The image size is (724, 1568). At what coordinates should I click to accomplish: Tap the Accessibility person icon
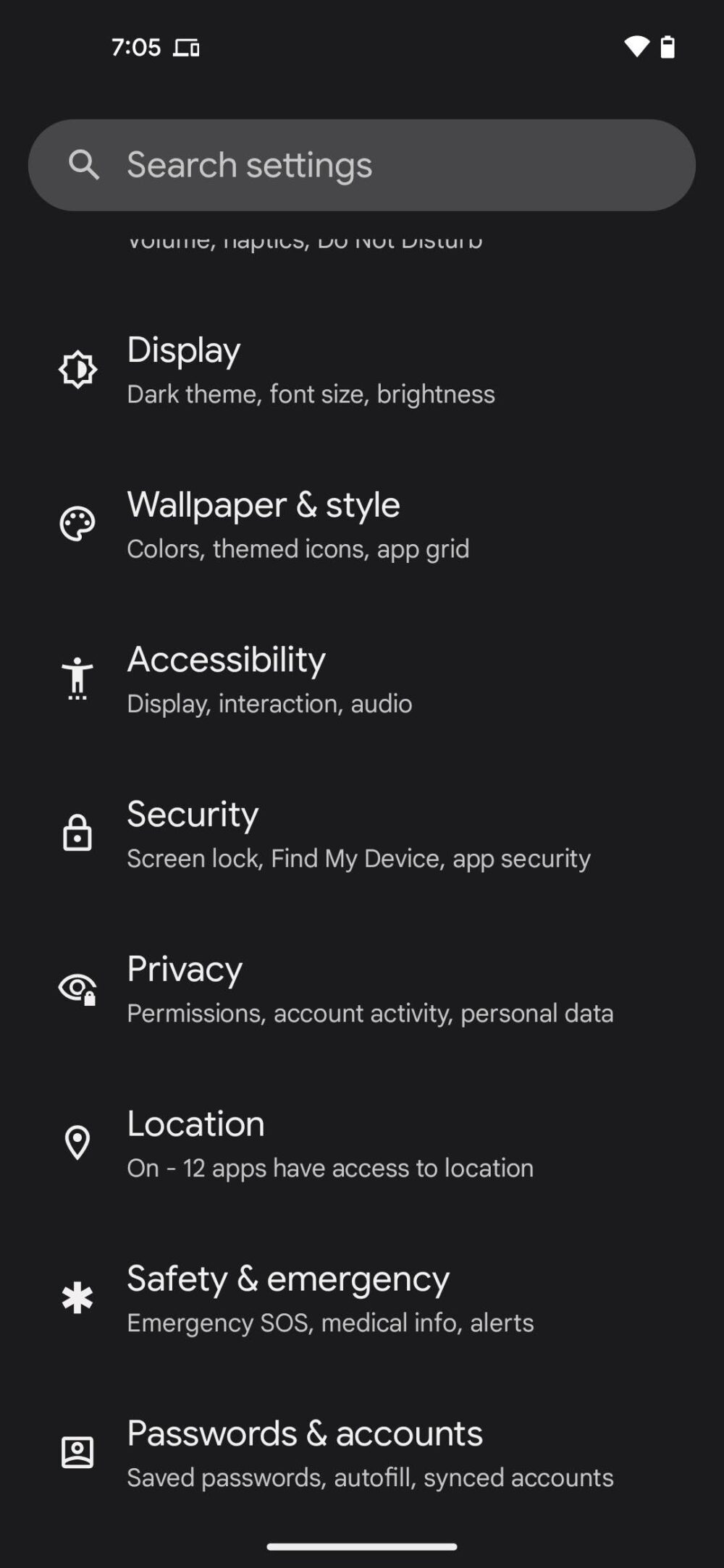(x=78, y=679)
